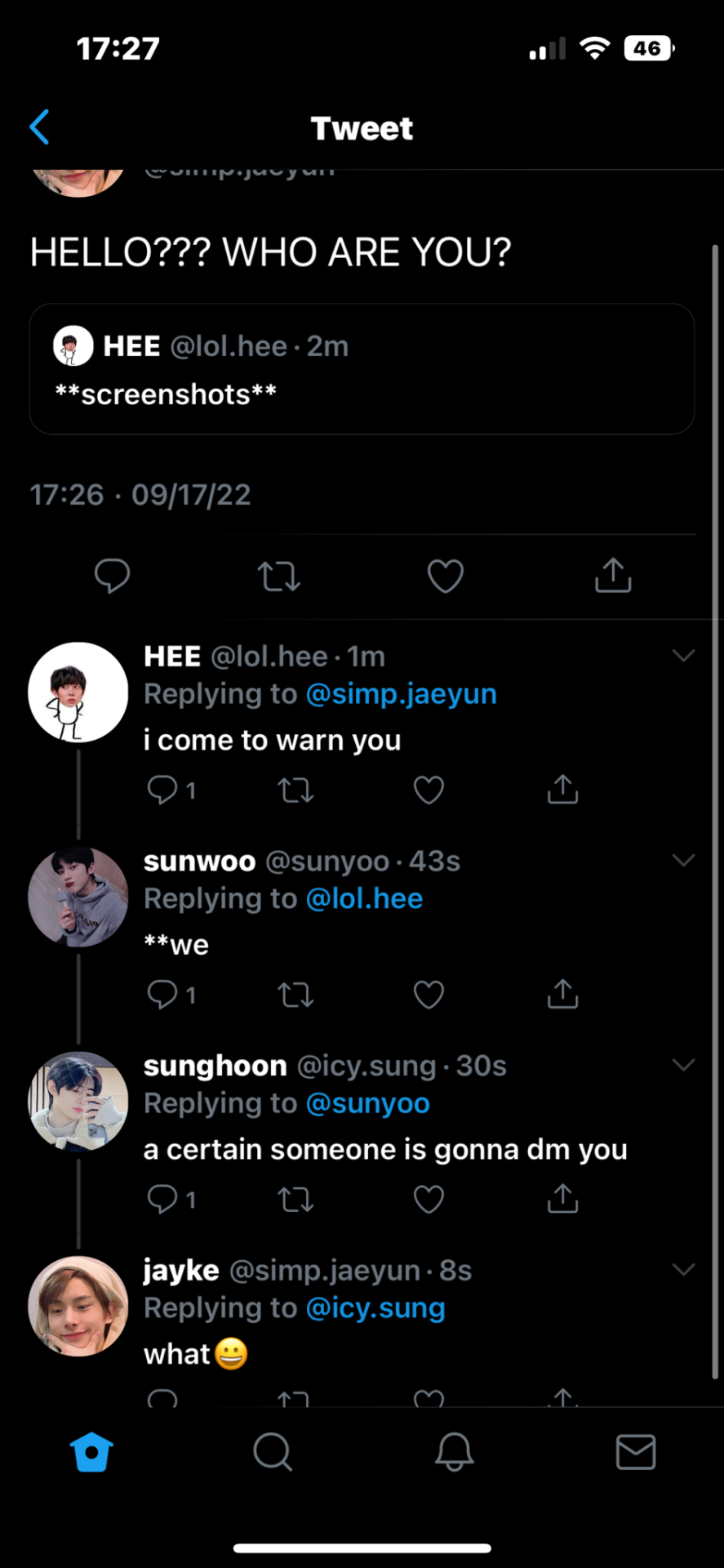Retweet sunwoo's "**we" reply

click(x=295, y=995)
